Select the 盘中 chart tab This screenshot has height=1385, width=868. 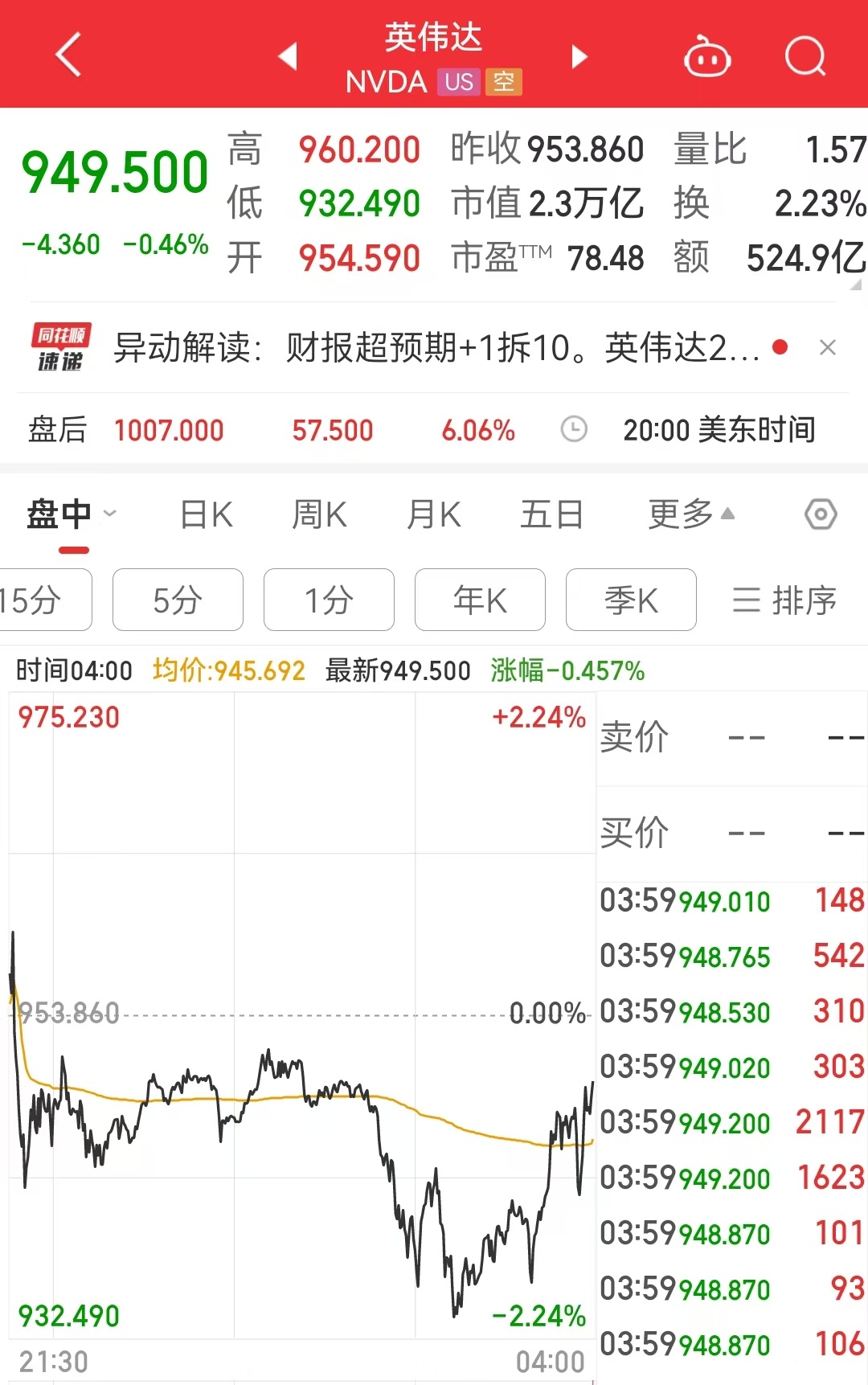[x=60, y=514]
